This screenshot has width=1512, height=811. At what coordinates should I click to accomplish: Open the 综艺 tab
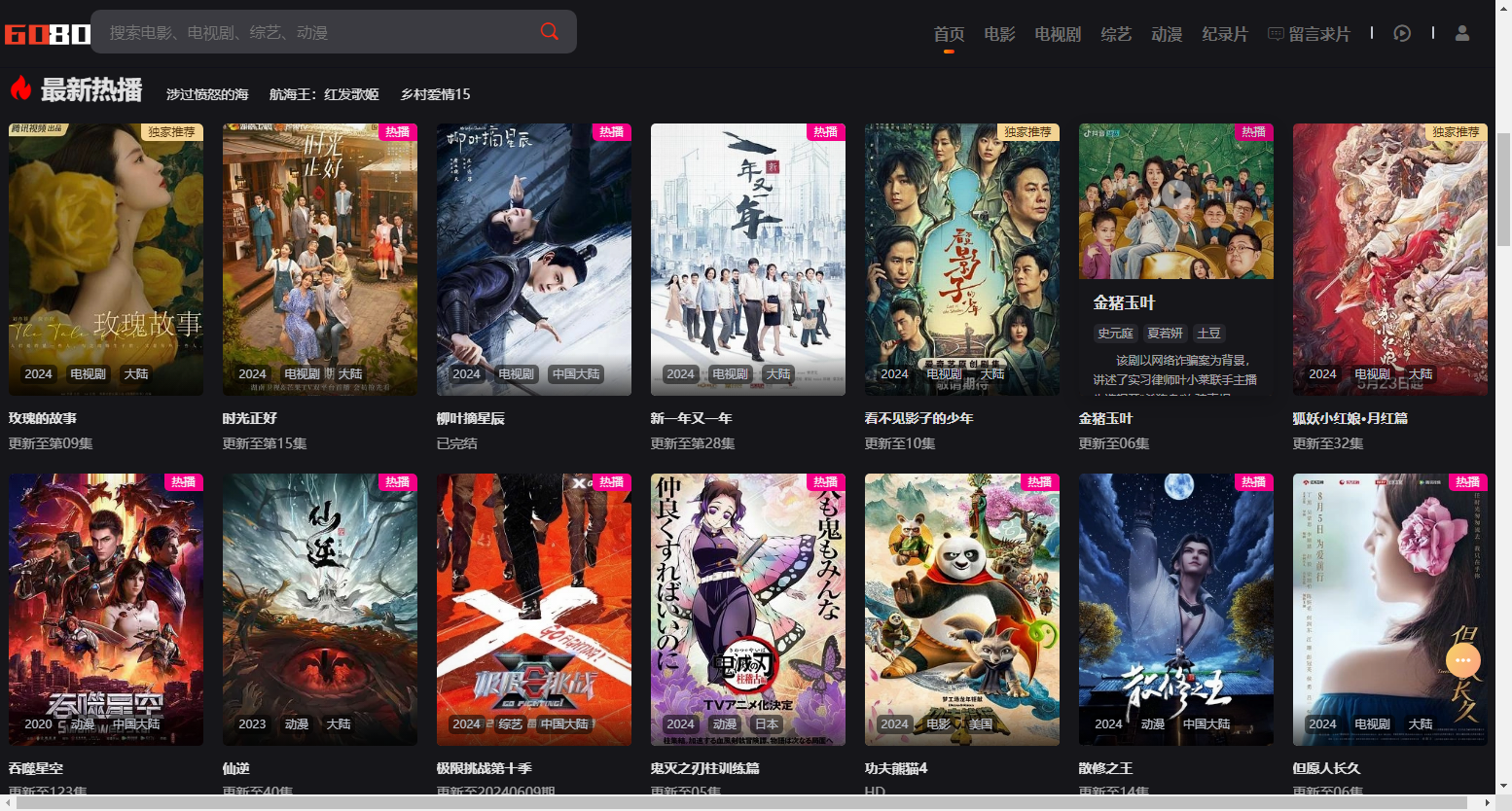point(1116,34)
